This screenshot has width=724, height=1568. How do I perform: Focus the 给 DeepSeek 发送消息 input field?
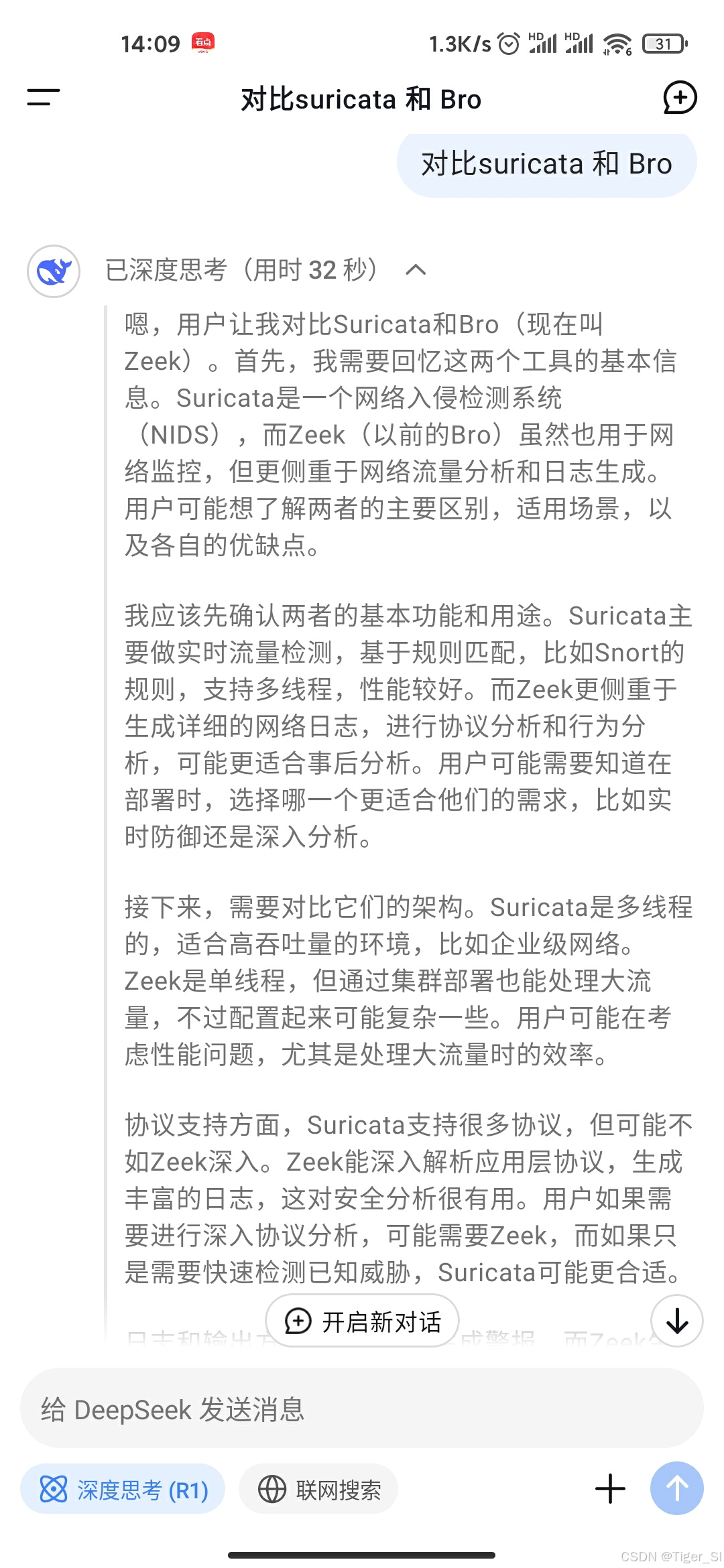[x=362, y=1409]
